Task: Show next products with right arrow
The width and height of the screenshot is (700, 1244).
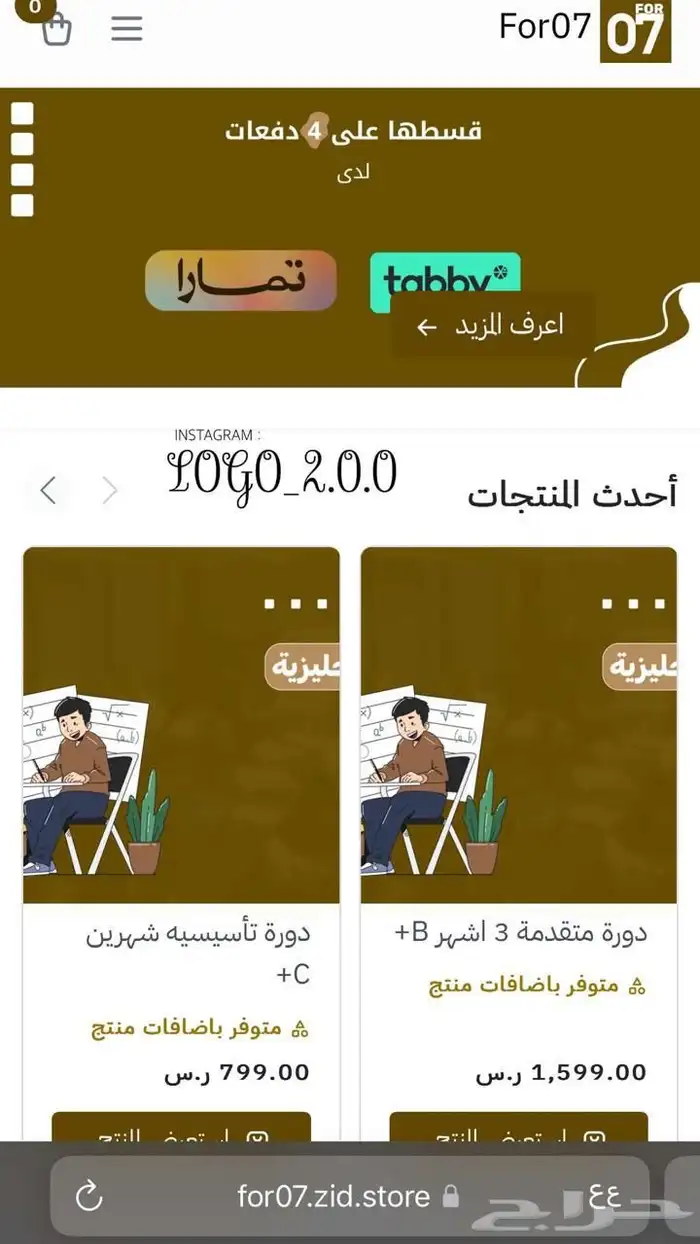Action: point(110,491)
